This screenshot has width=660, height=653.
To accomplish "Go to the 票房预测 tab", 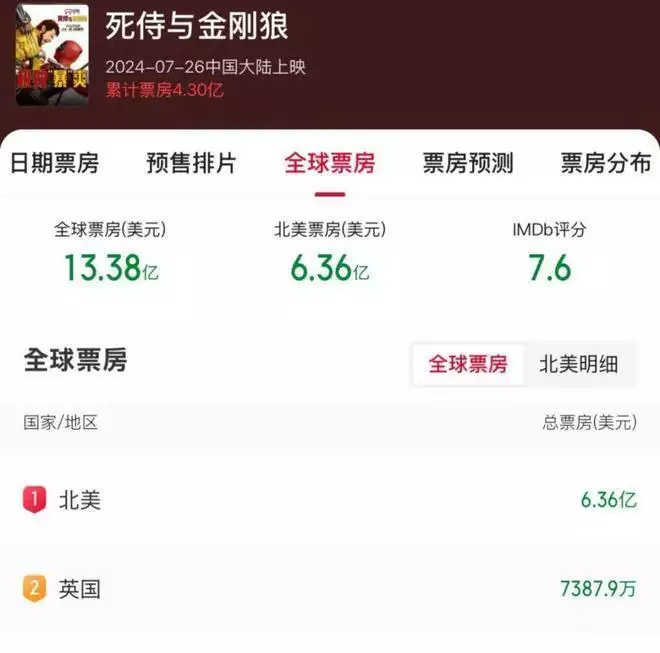I will (x=467, y=163).
